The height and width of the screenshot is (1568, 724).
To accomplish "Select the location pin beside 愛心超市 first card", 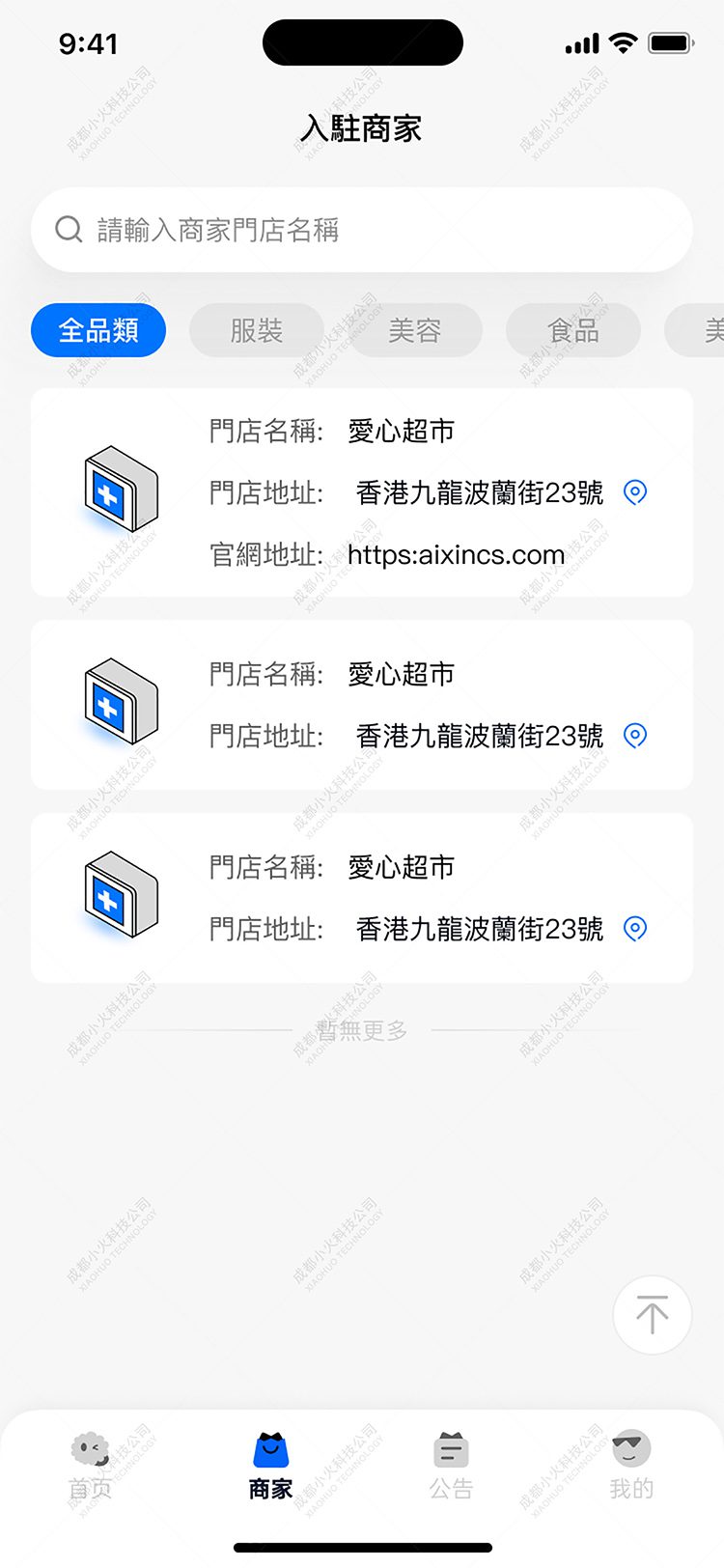I will (x=633, y=493).
